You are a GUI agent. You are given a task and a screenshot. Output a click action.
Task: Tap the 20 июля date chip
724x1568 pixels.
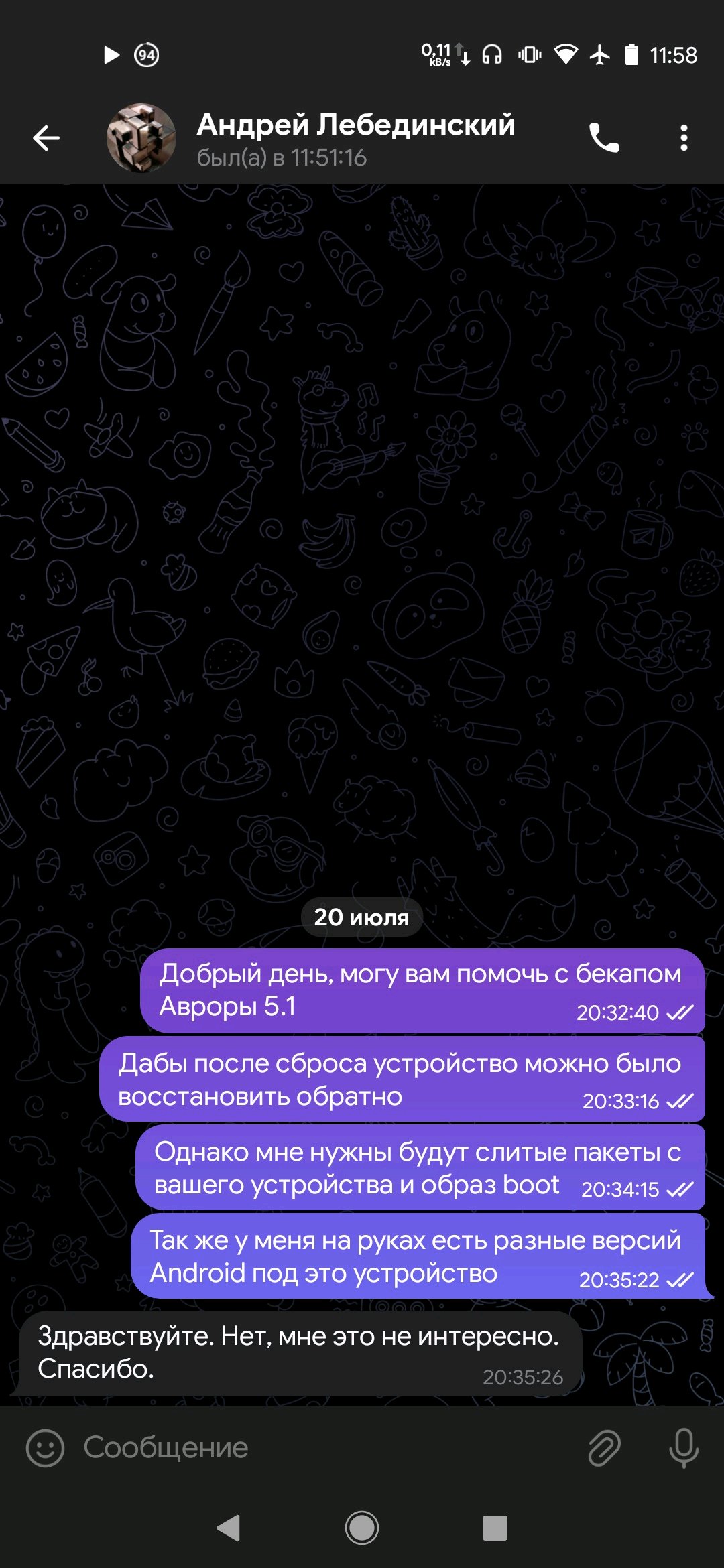pyautogui.click(x=362, y=917)
